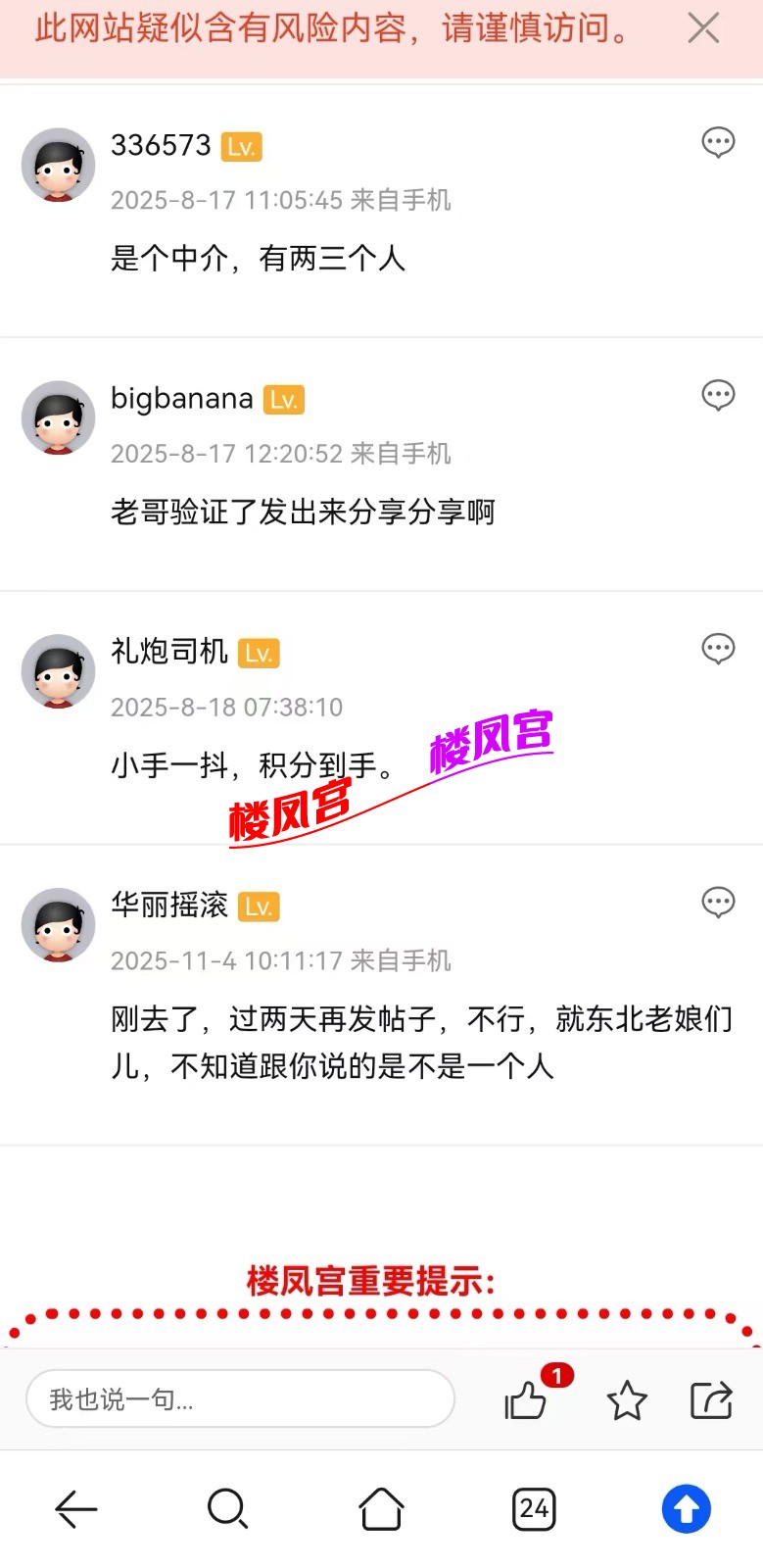Viewport: 763px width, 1568px height.
Task: Tap the blue upward arrow button
Action: click(686, 1509)
